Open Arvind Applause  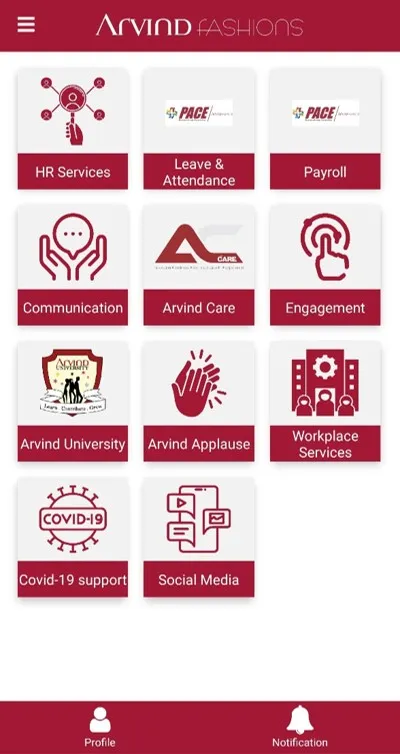coord(199,401)
